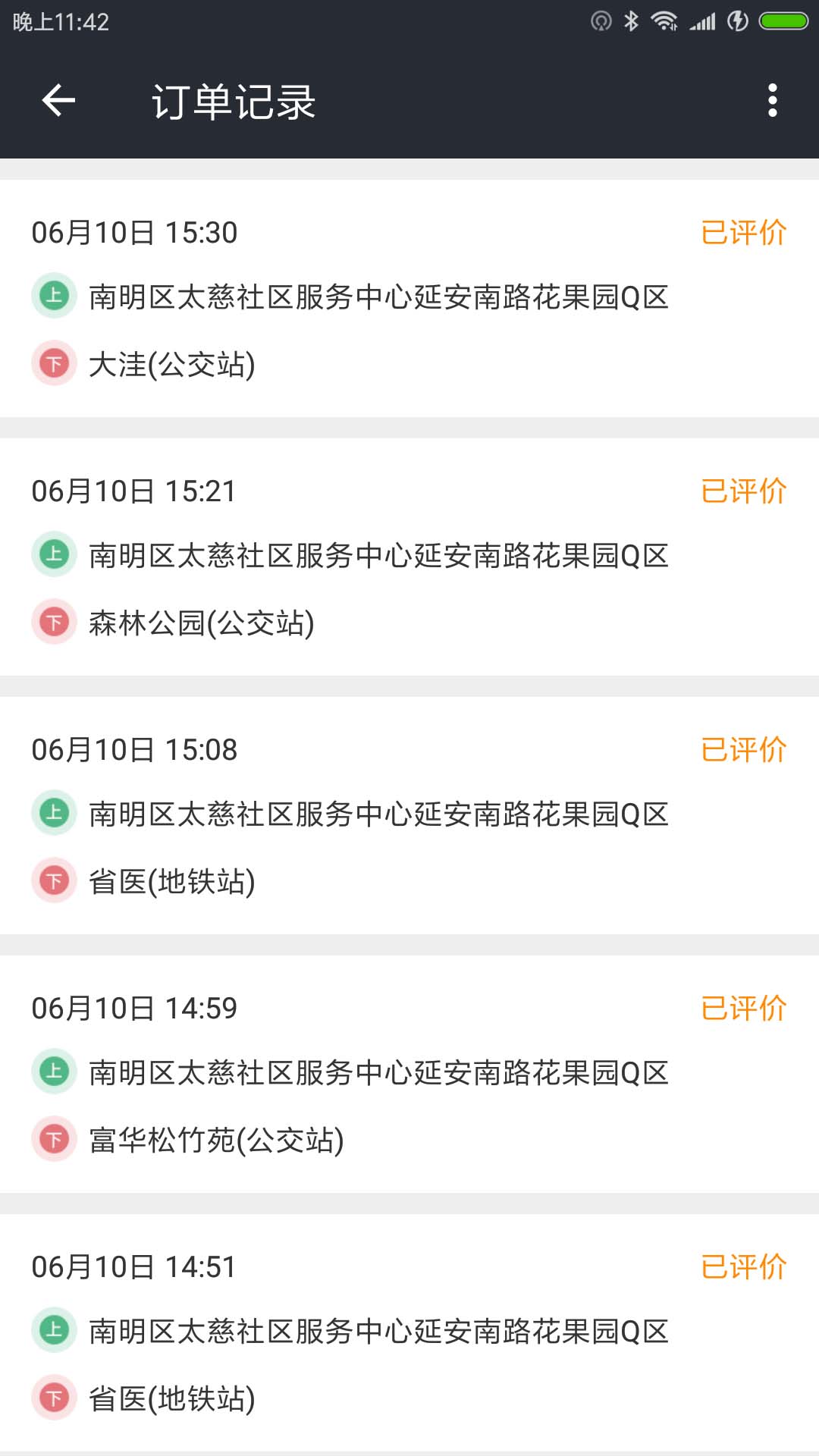Screen dimensions: 819x1456
Task: Open the 06月10日 15:30 order to 大洼
Action: point(409,298)
